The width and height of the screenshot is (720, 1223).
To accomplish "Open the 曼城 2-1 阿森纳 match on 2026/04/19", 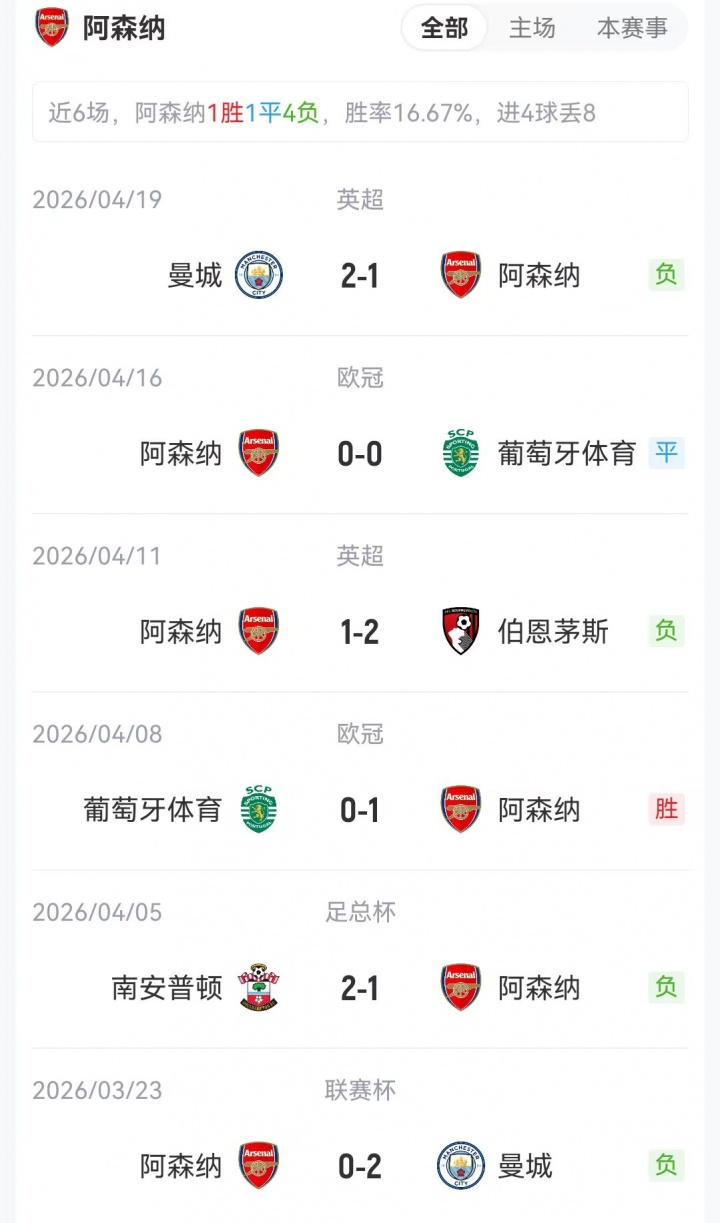I will [360, 275].
